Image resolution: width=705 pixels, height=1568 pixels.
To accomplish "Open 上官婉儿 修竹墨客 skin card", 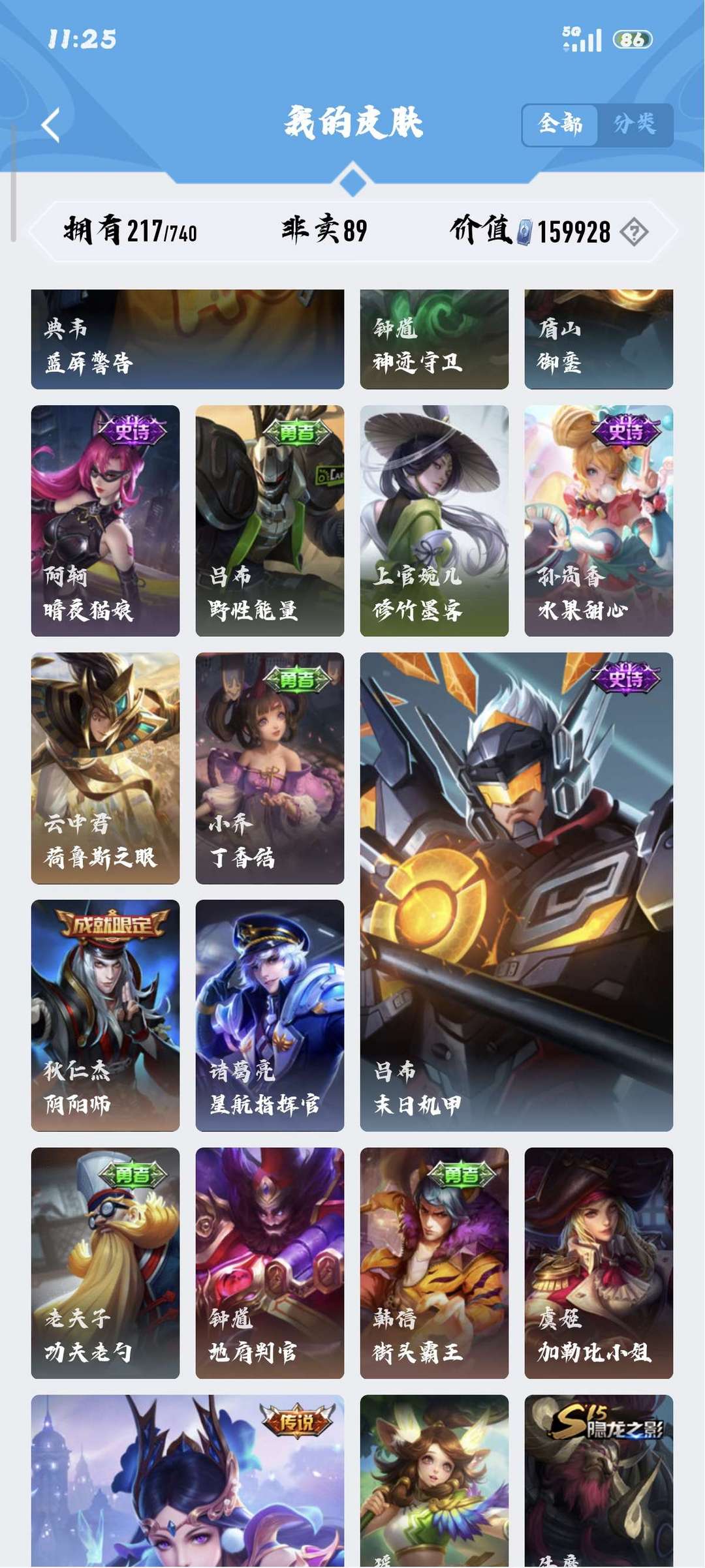I will [434, 521].
